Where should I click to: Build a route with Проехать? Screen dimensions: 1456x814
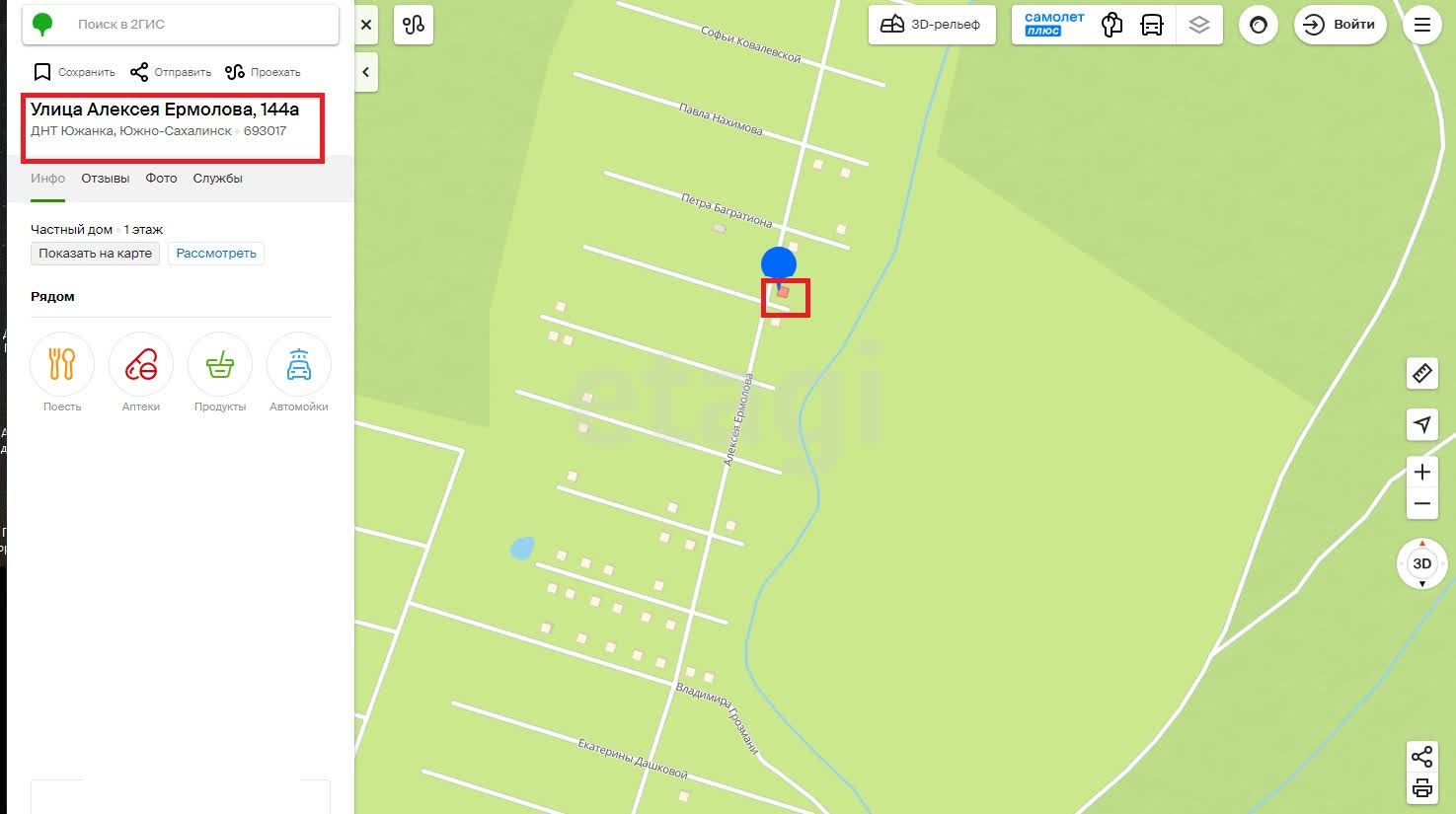[263, 72]
